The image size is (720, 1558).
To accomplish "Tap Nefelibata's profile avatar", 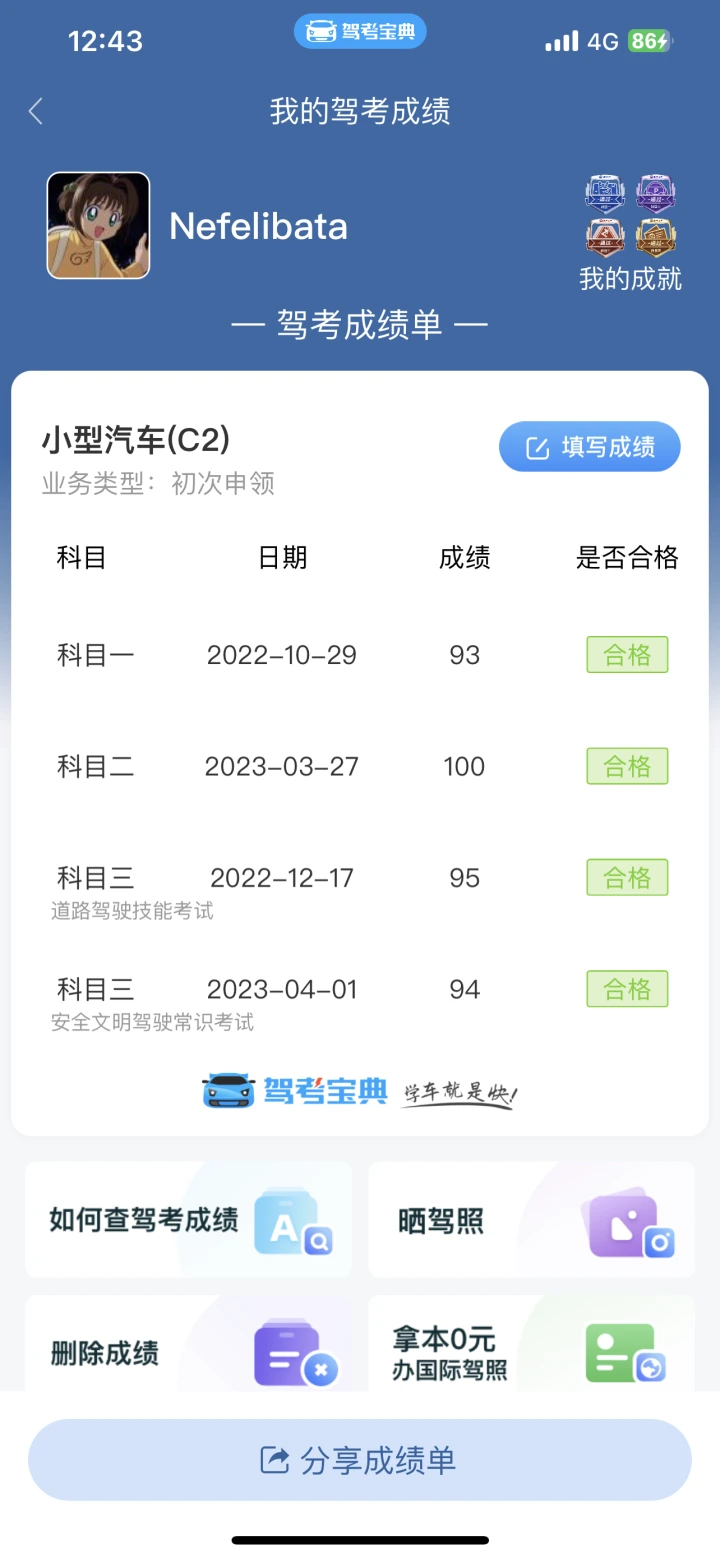I will click(x=98, y=225).
